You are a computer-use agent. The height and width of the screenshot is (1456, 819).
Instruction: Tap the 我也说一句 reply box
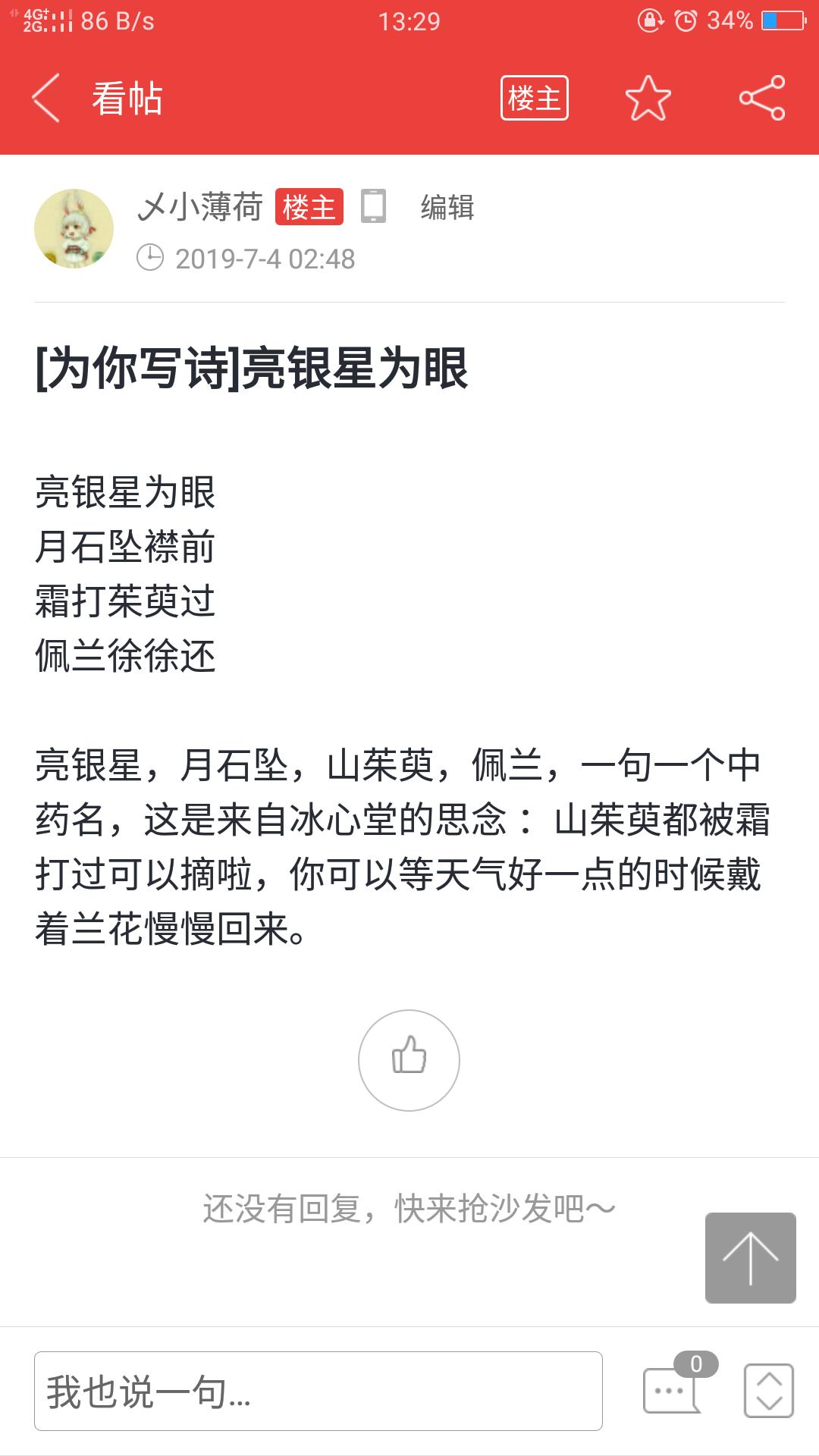tap(318, 1391)
